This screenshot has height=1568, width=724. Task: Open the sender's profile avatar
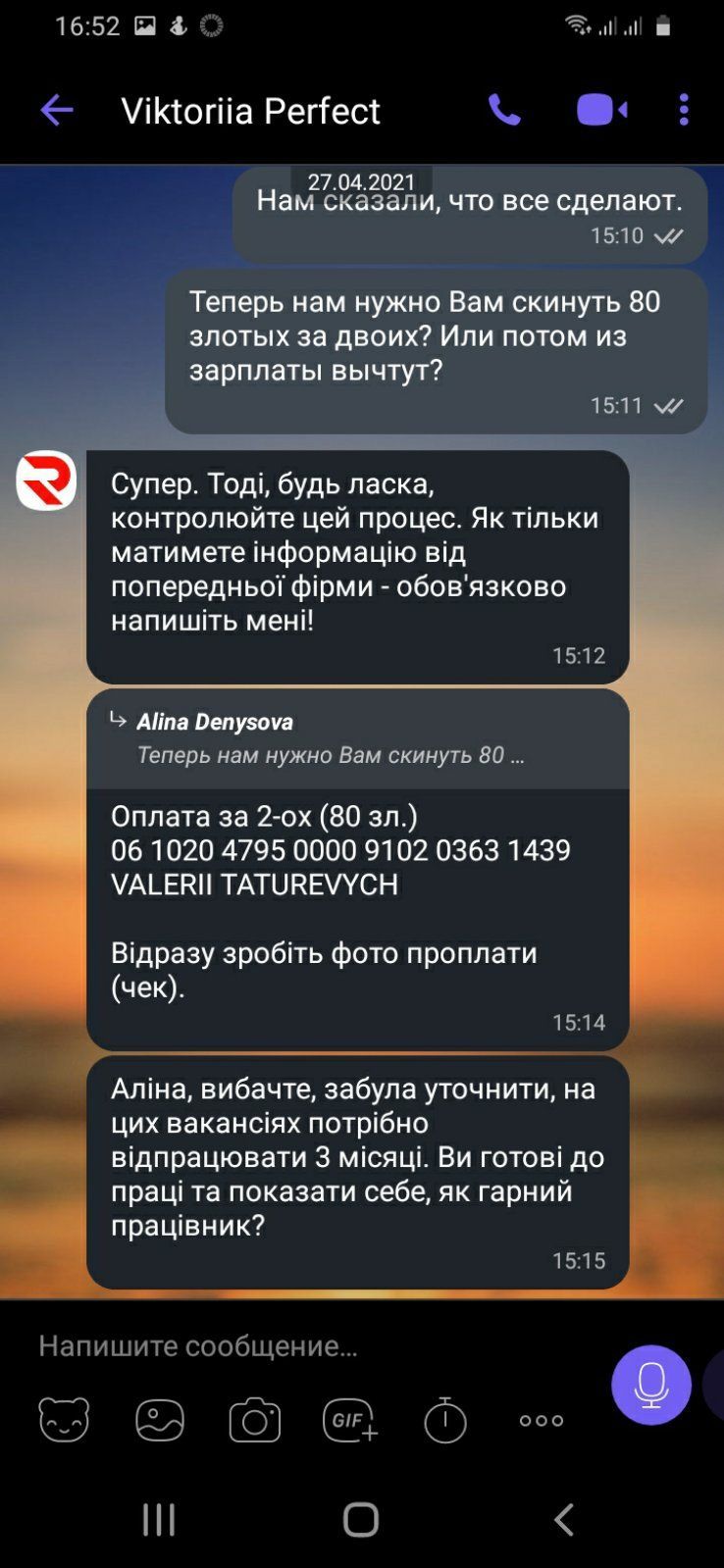[x=46, y=481]
